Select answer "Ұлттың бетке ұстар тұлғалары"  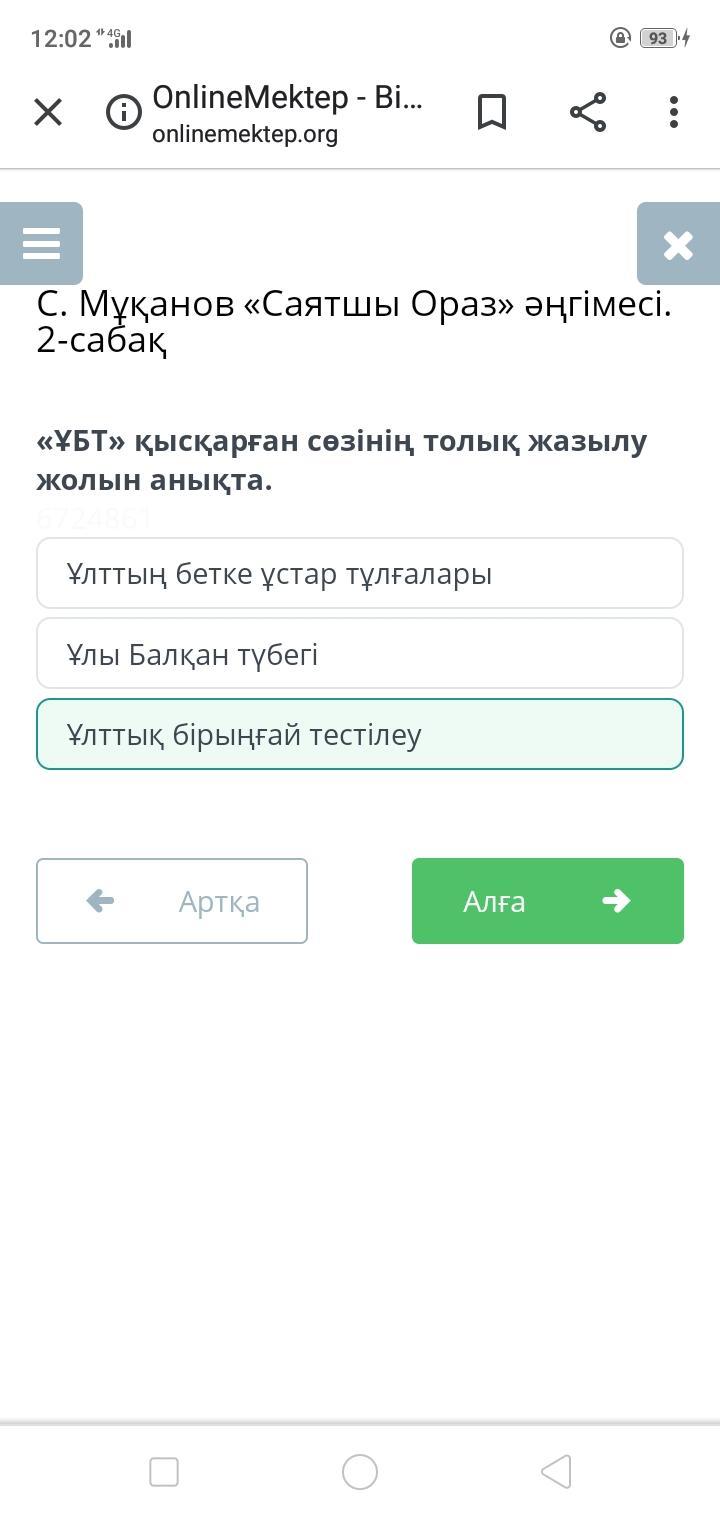tap(360, 574)
